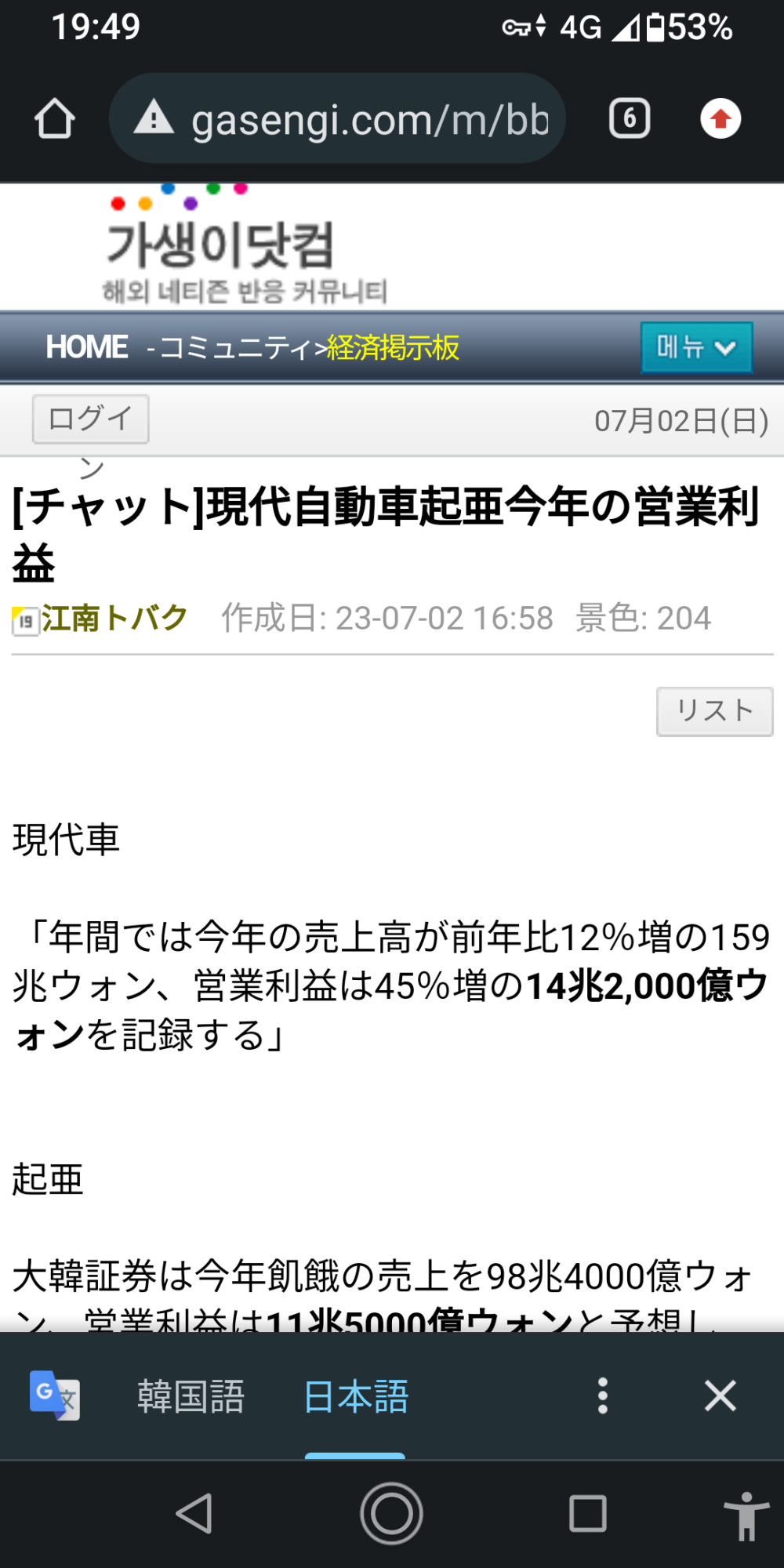Open the tab switcher showing 6 tabs
The height and width of the screenshot is (1568, 784).
pos(630,119)
